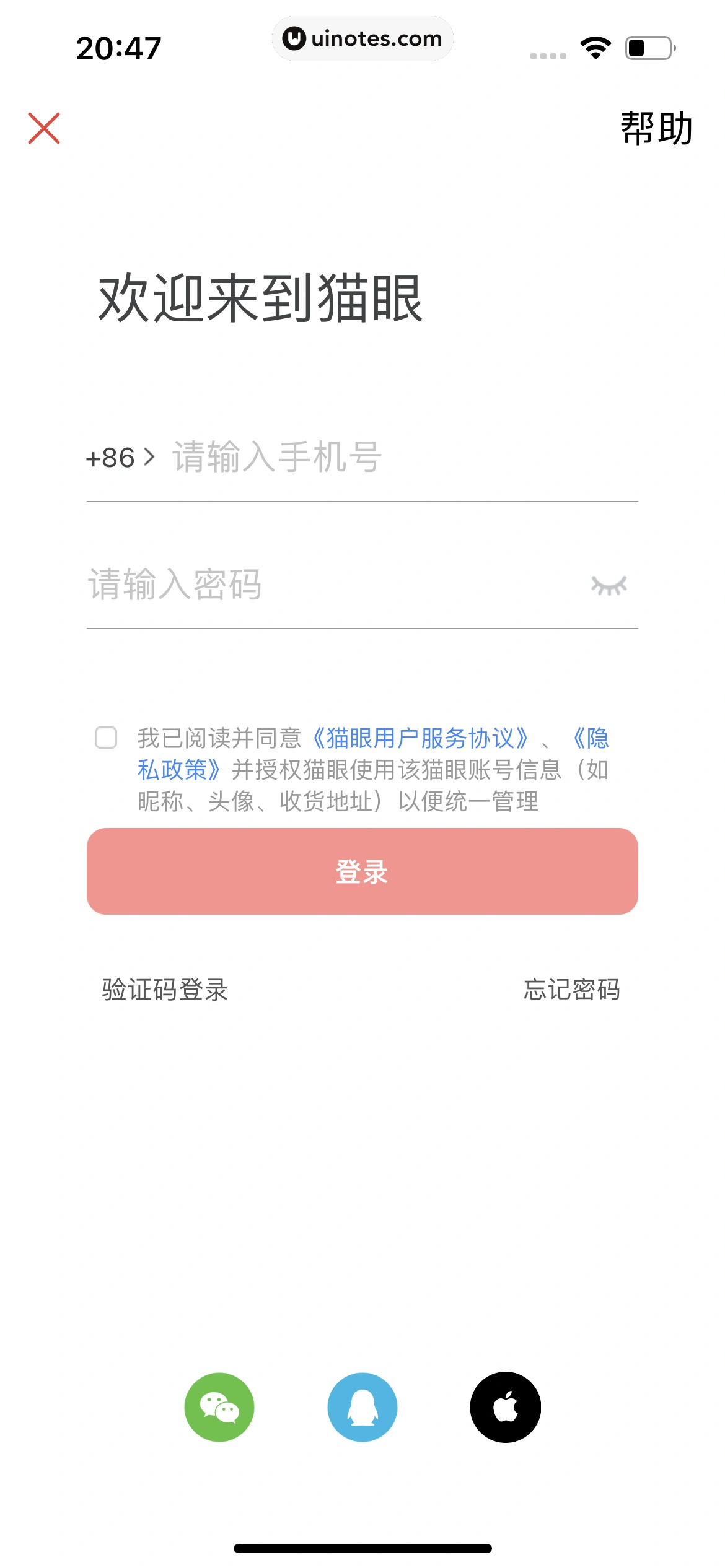Viewport: 725px width, 1568px height.
Task: Toggle password visibility eye icon
Action: pyautogui.click(x=609, y=585)
